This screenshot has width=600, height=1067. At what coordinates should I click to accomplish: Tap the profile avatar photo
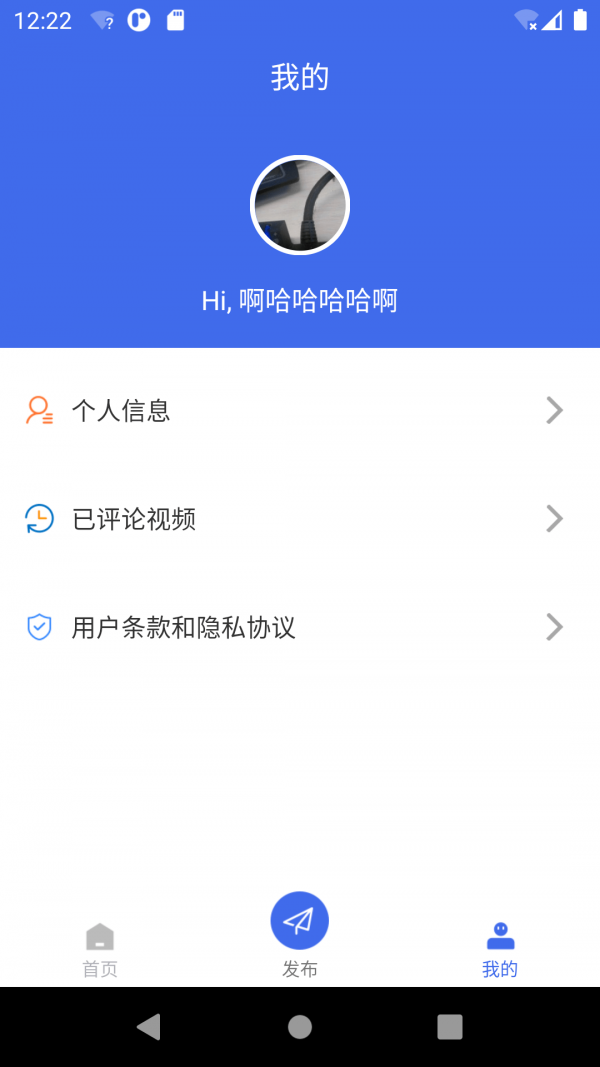click(299, 205)
